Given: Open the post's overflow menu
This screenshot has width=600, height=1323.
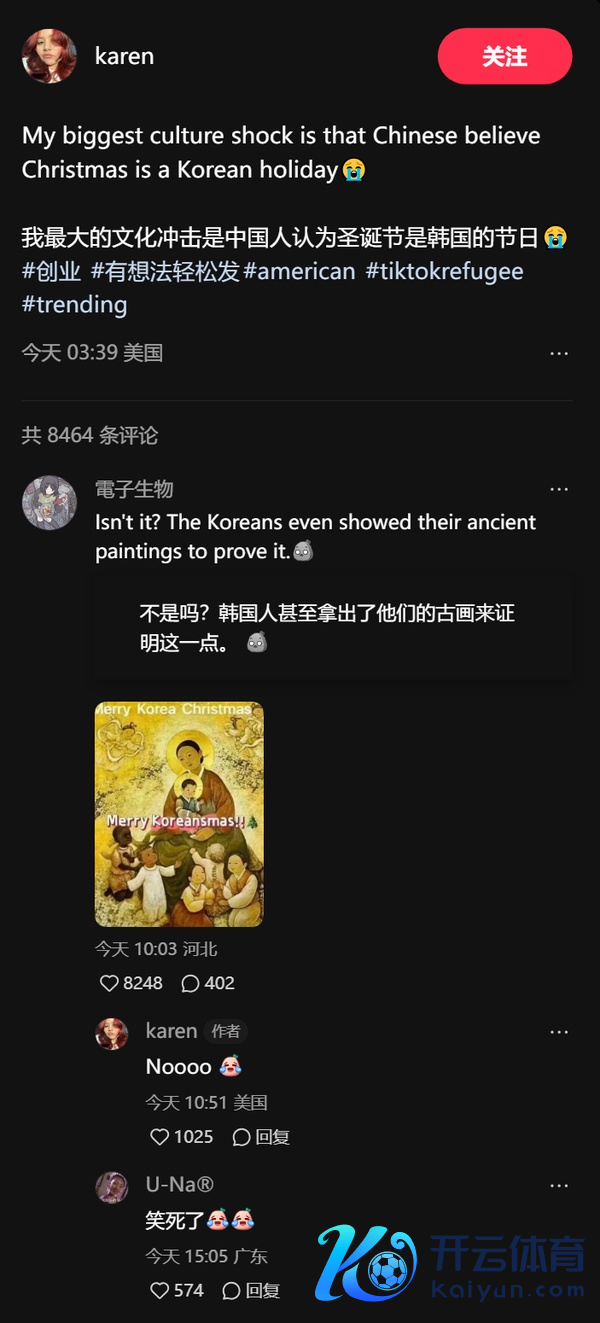Looking at the screenshot, I should pyautogui.click(x=559, y=353).
